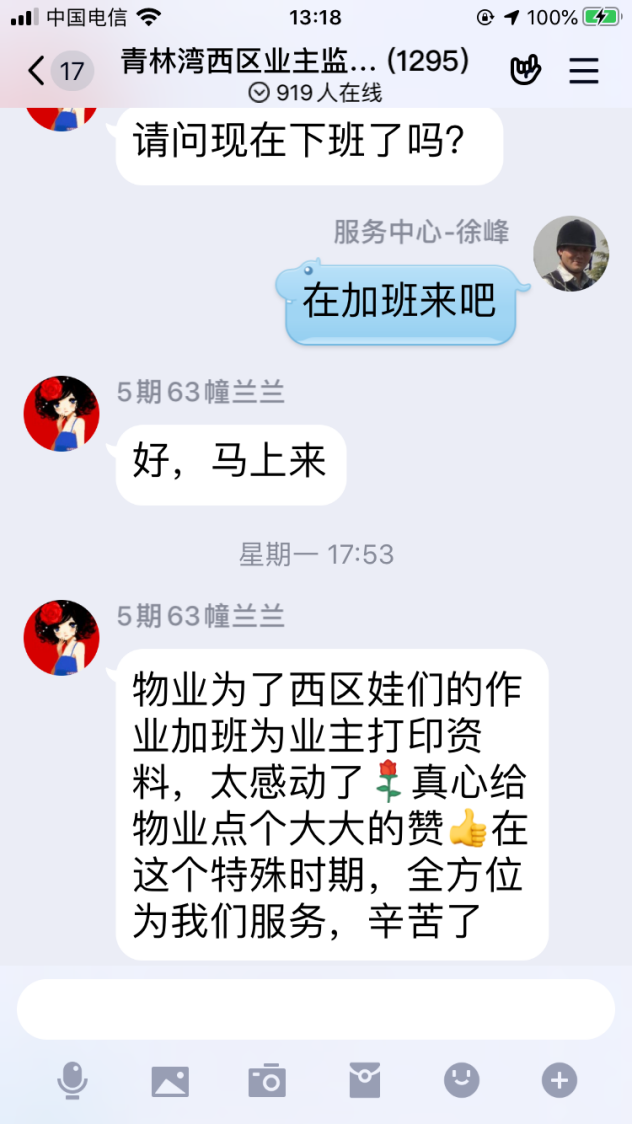The width and height of the screenshot is (632, 1124).
Task: Focus the message input field
Action: (x=316, y=1009)
